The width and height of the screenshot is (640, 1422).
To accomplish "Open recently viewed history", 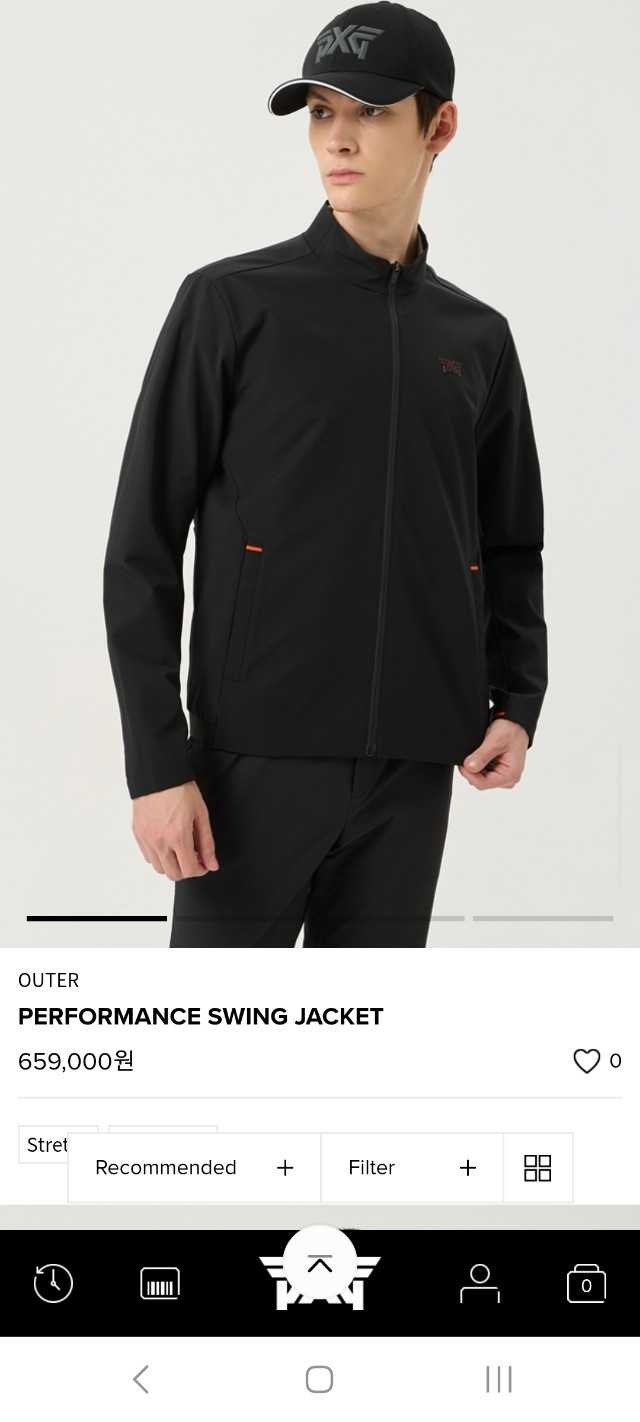I will click(x=53, y=1283).
